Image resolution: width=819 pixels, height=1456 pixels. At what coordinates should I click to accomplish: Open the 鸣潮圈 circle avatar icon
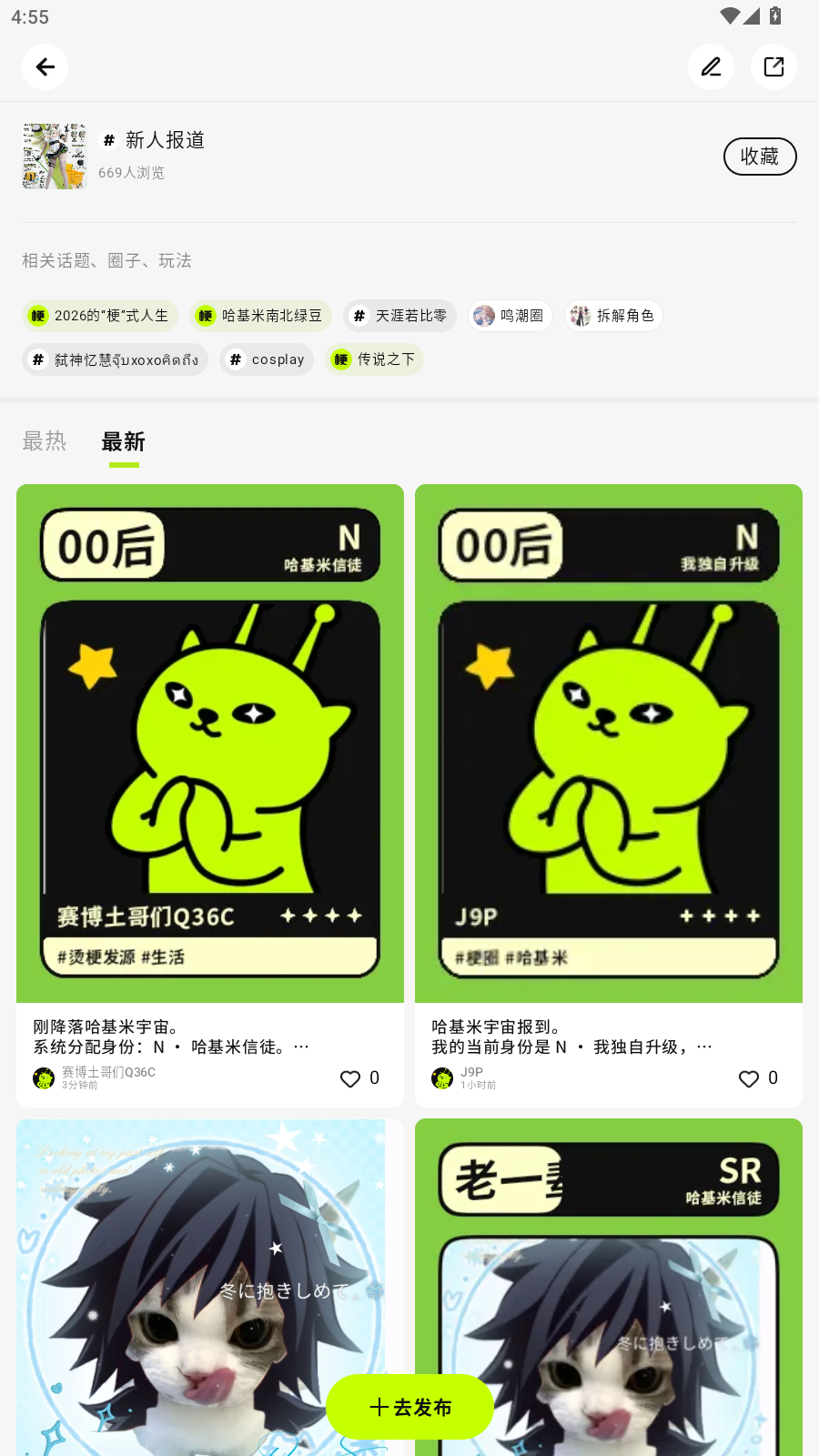click(483, 316)
